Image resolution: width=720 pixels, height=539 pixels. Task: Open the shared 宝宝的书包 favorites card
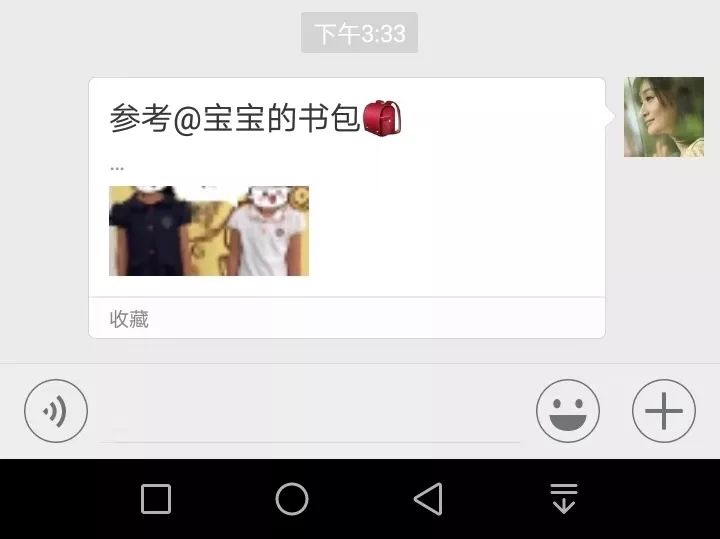(346, 200)
